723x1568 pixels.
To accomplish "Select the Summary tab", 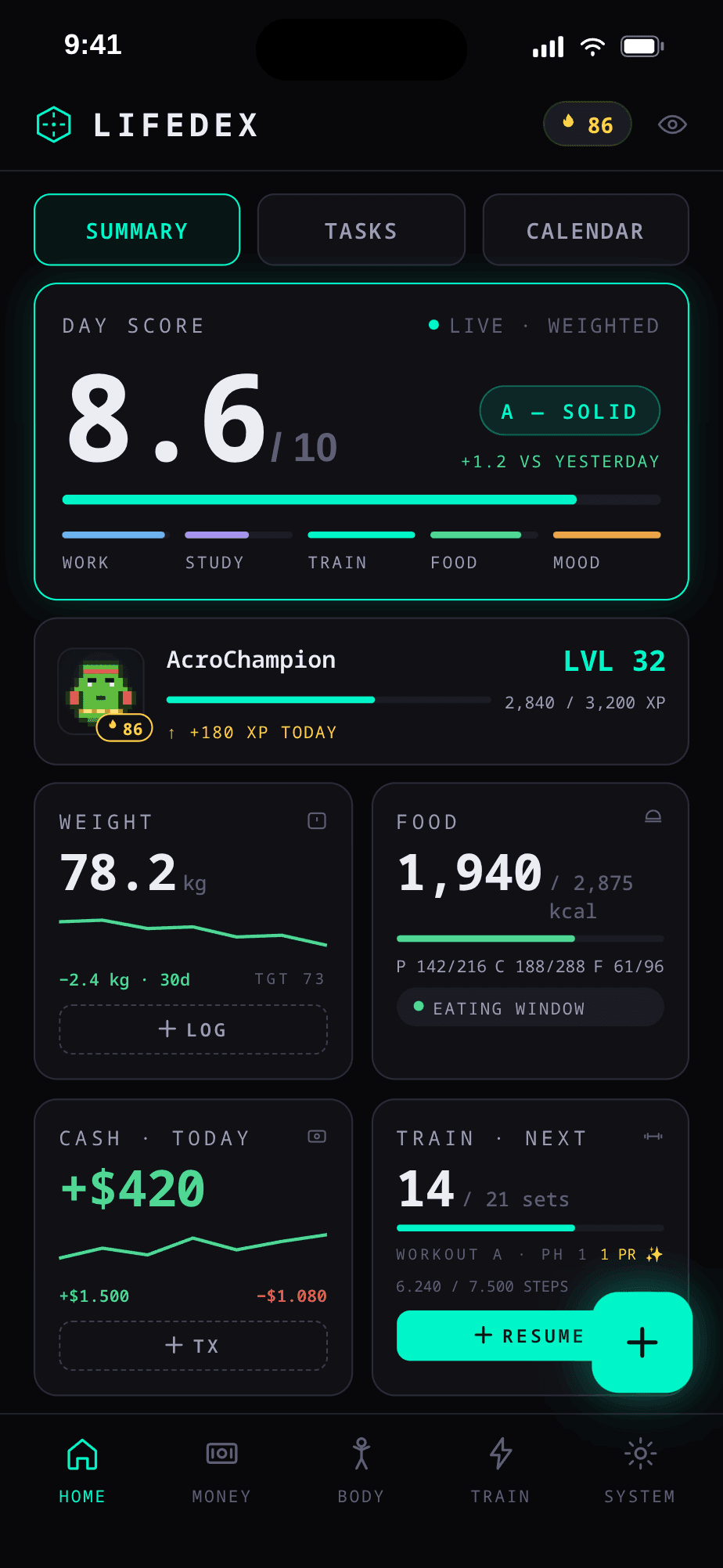I will [x=137, y=230].
